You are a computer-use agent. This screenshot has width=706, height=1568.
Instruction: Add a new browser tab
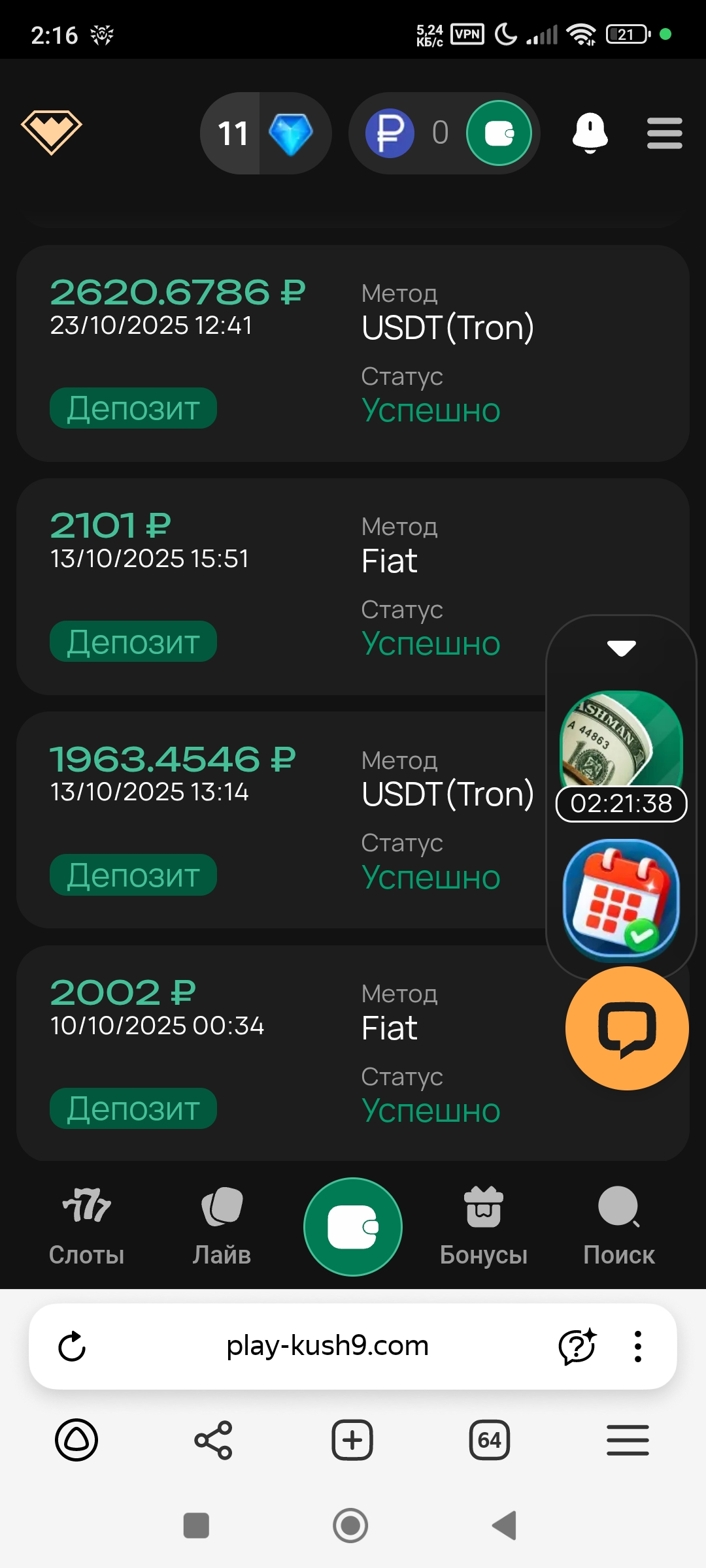pyautogui.click(x=352, y=1440)
